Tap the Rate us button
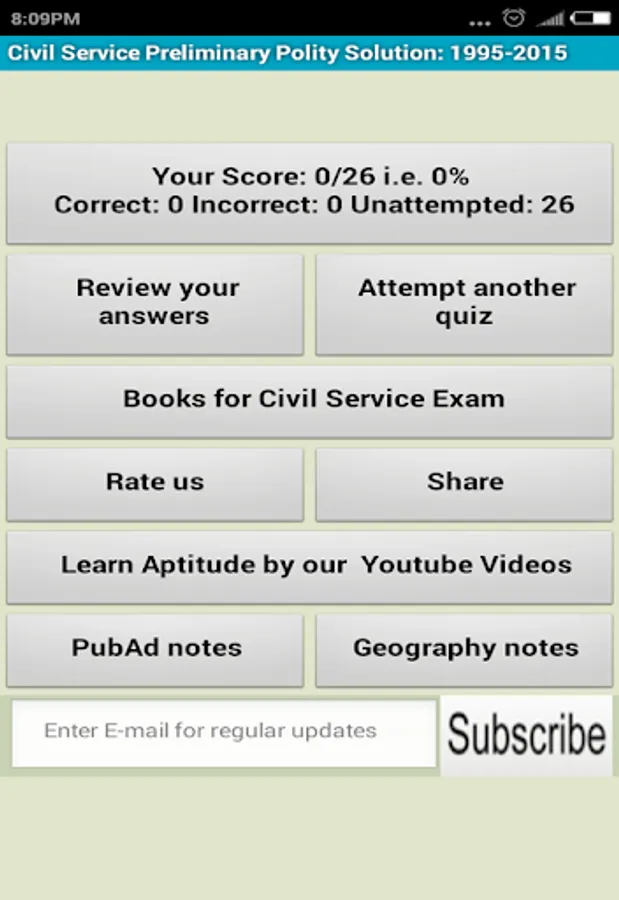619x900 pixels. click(155, 483)
